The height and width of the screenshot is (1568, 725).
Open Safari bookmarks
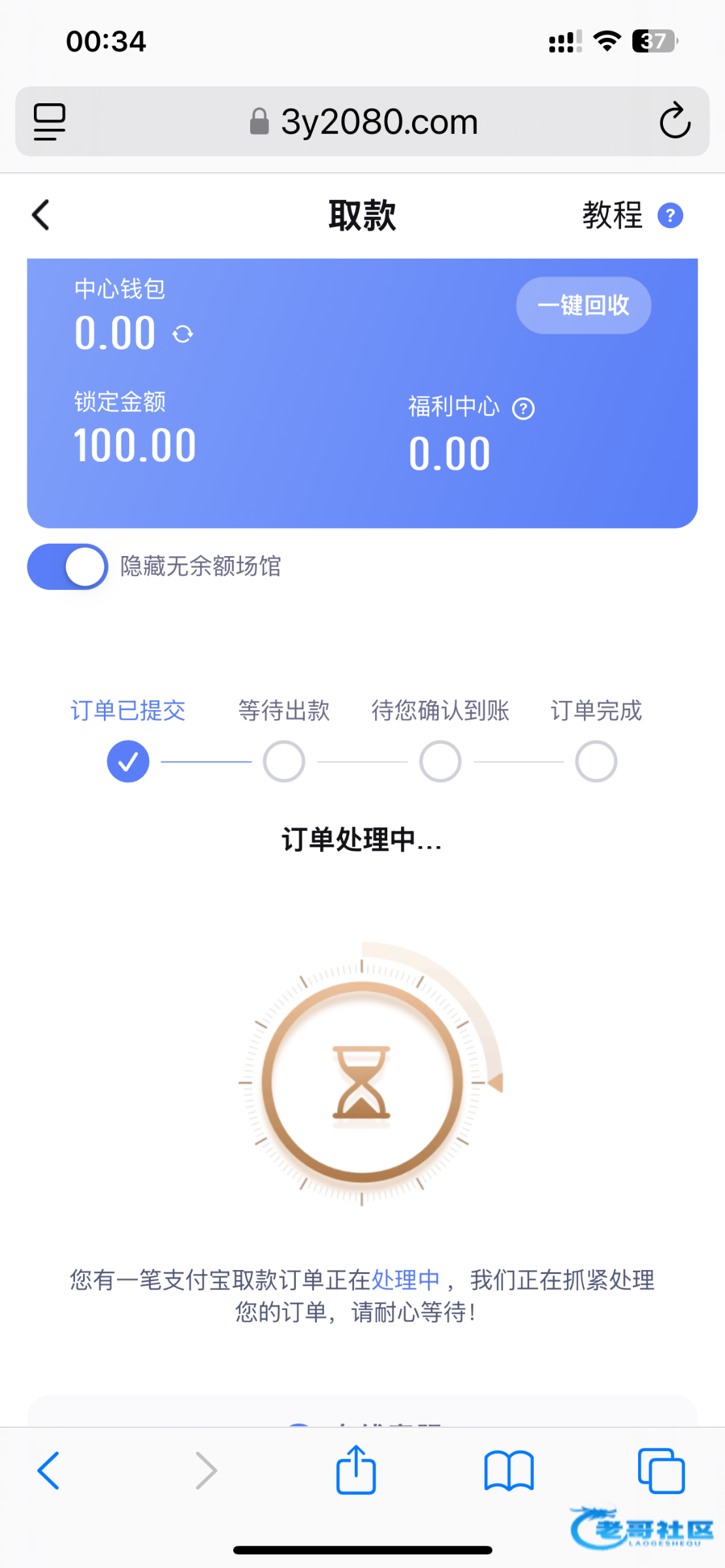click(x=509, y=1471)
